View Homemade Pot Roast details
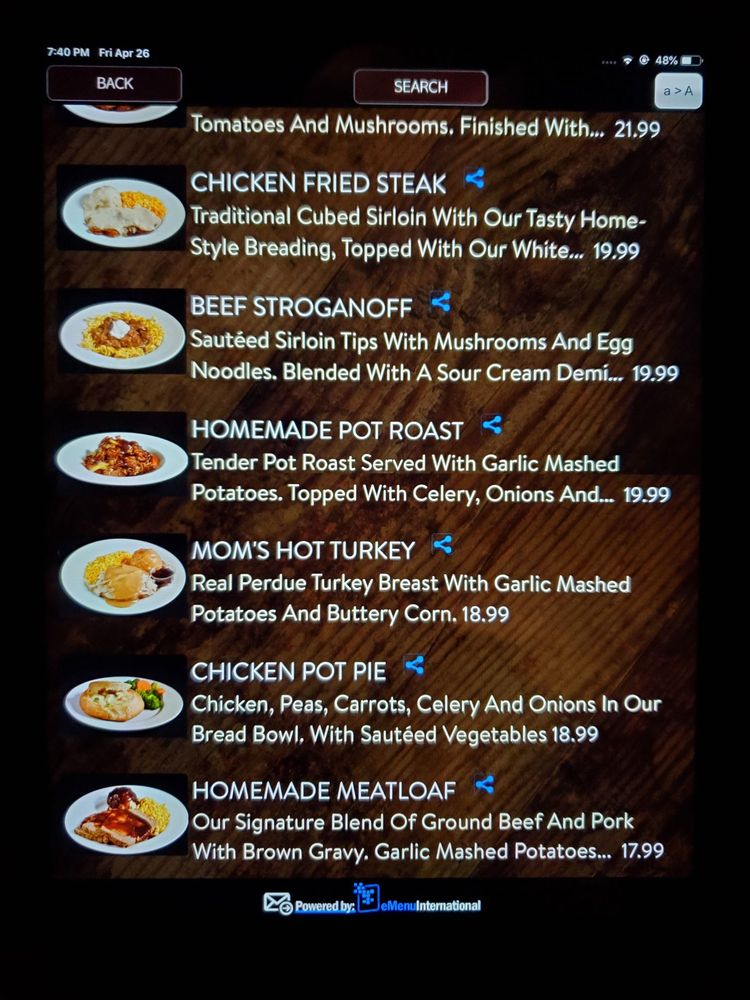This screenshot has width=750, height=1000. (327, 431)
